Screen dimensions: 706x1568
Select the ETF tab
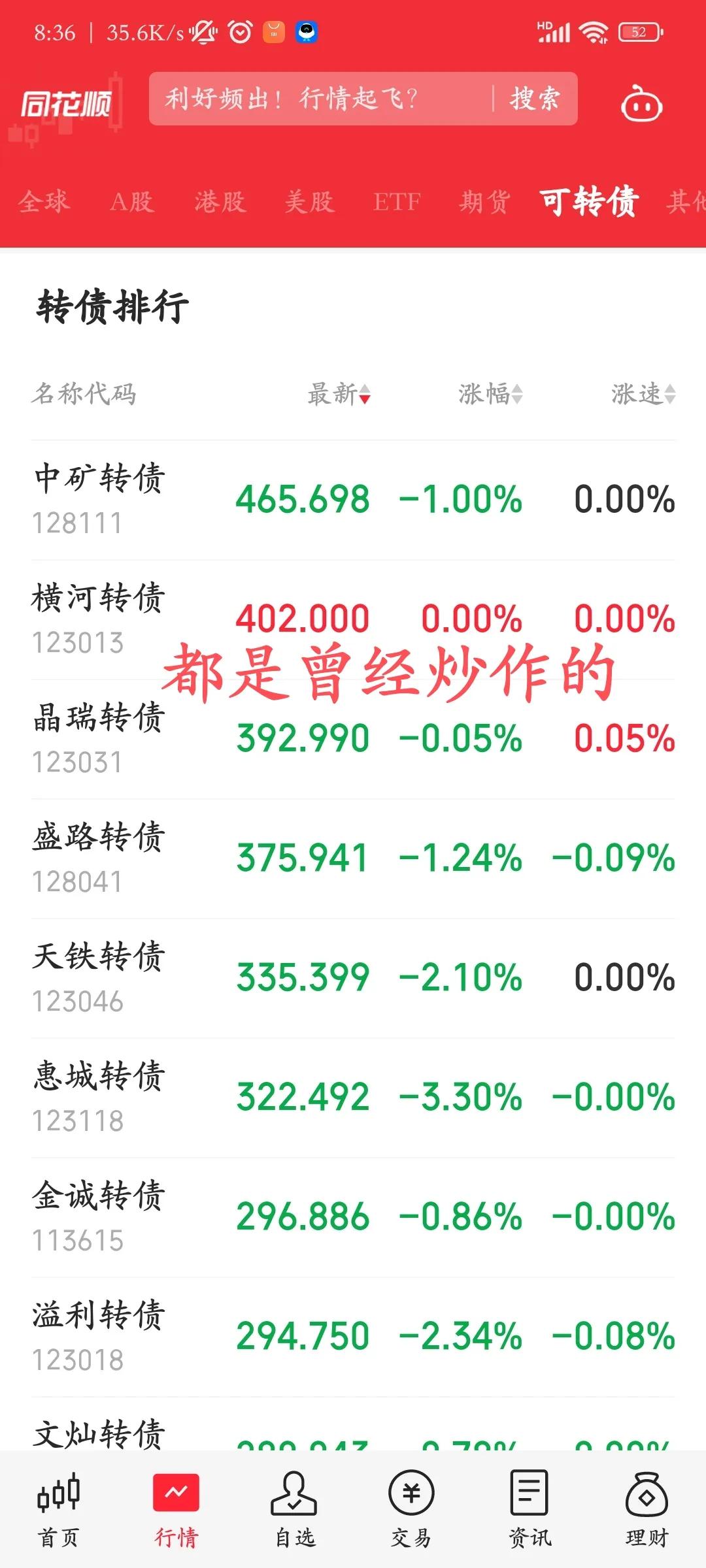[397, 201]
